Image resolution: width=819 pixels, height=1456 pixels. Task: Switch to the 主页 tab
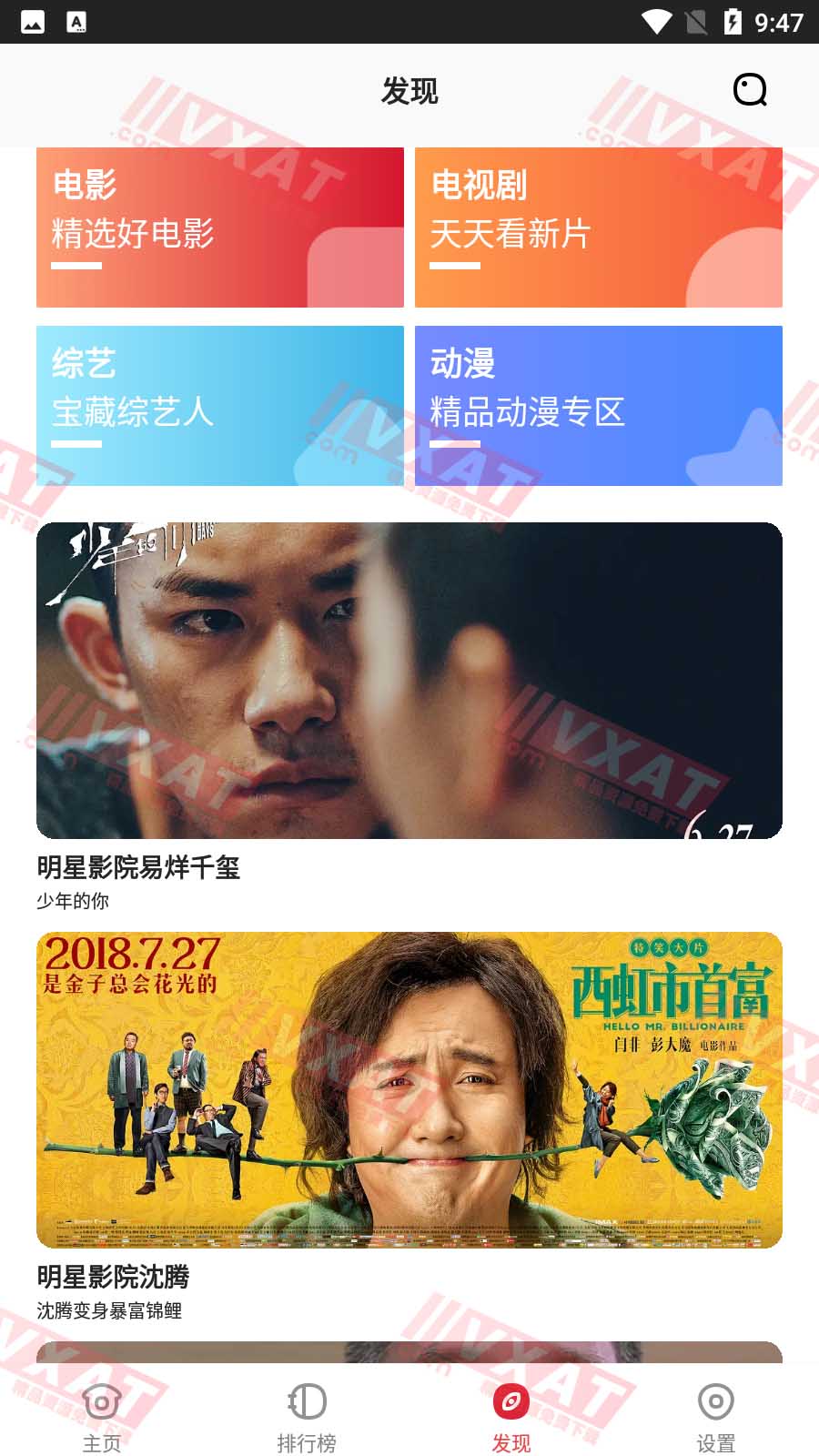tap(102, 1416)
